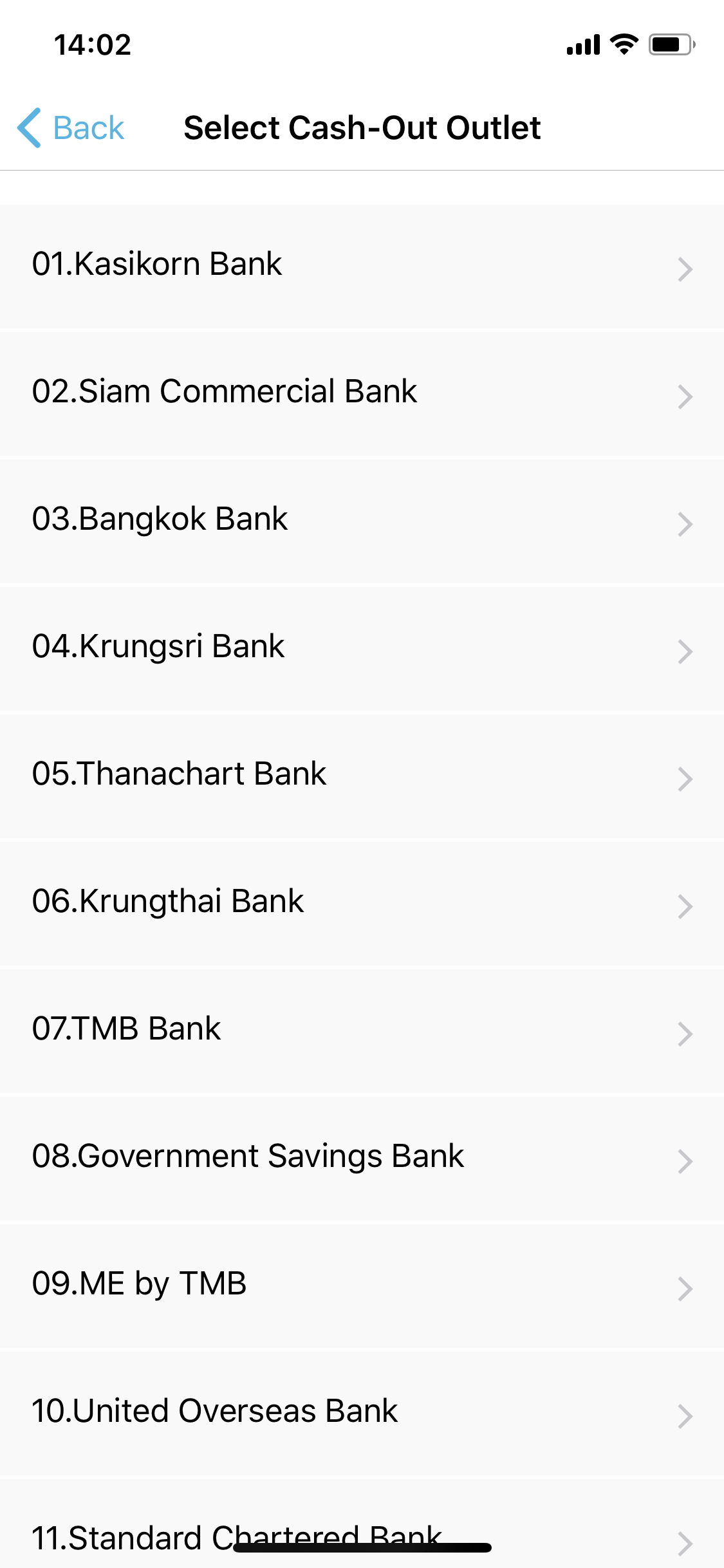Viewport: 724px width, 1568px height.
Task: Choose 02.Siam Commercial Bank
Action: click(x=362, y=393)
